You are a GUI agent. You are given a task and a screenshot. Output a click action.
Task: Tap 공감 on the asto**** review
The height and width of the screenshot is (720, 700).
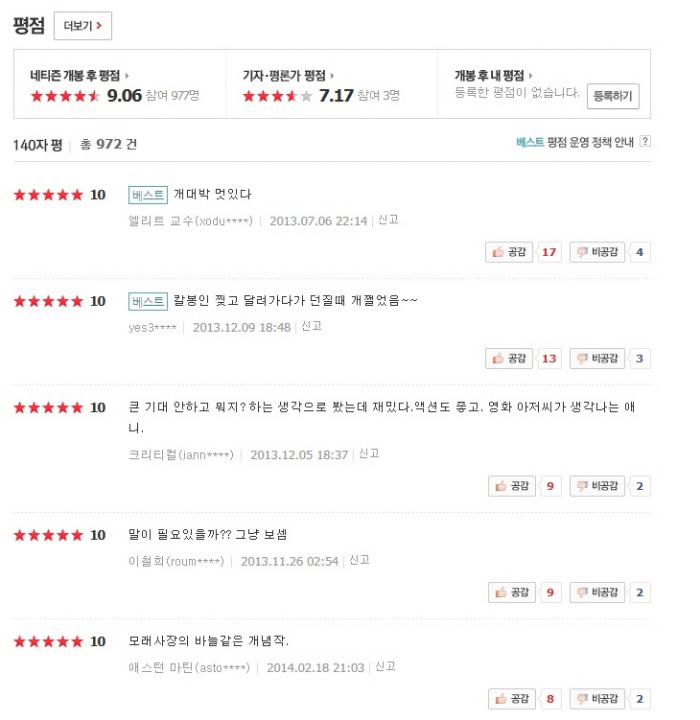(512, 699)
